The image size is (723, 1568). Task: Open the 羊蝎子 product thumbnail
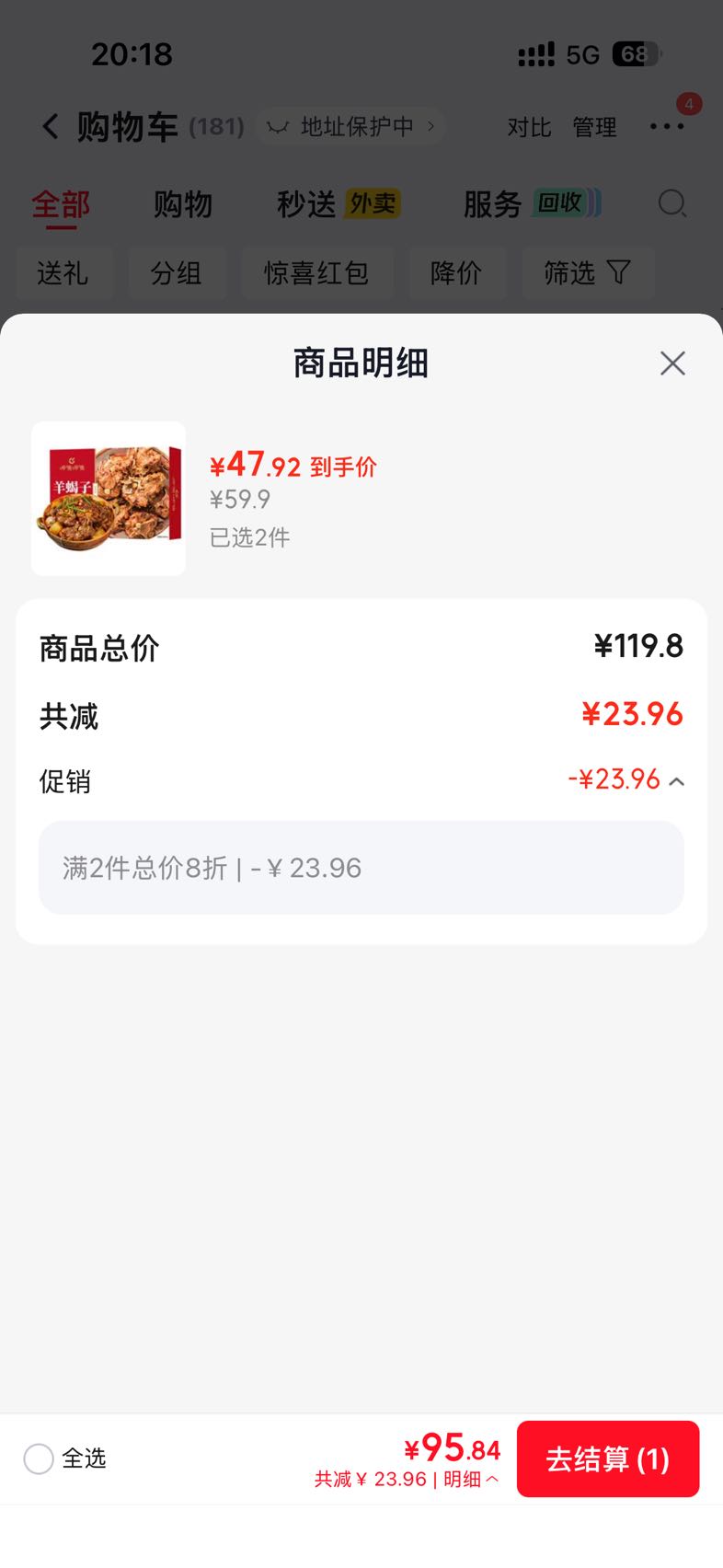109,499
